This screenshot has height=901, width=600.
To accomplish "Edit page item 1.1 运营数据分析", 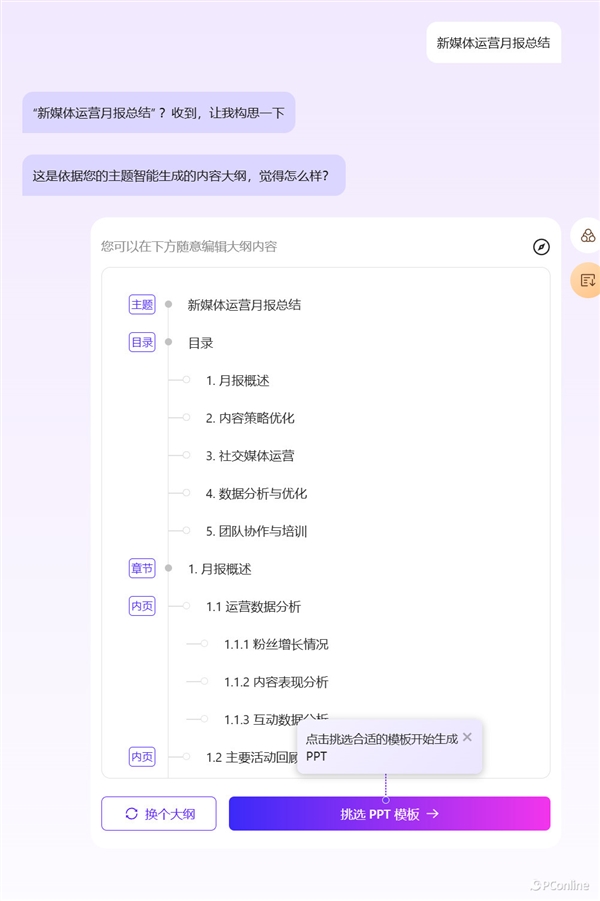I will point(253,607).
